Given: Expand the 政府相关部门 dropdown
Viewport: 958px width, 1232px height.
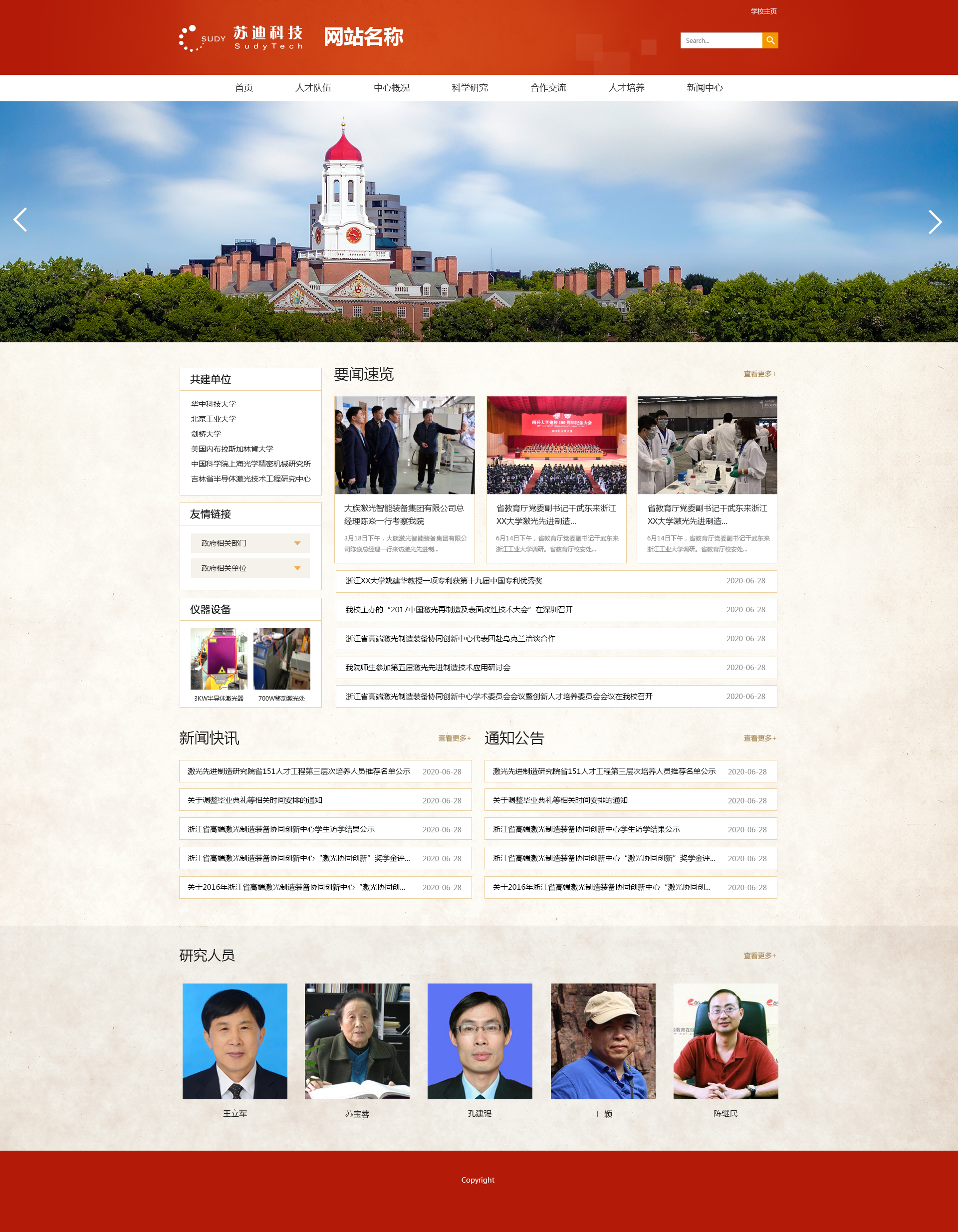Looking at the screenshot, I should pos(250,543).
